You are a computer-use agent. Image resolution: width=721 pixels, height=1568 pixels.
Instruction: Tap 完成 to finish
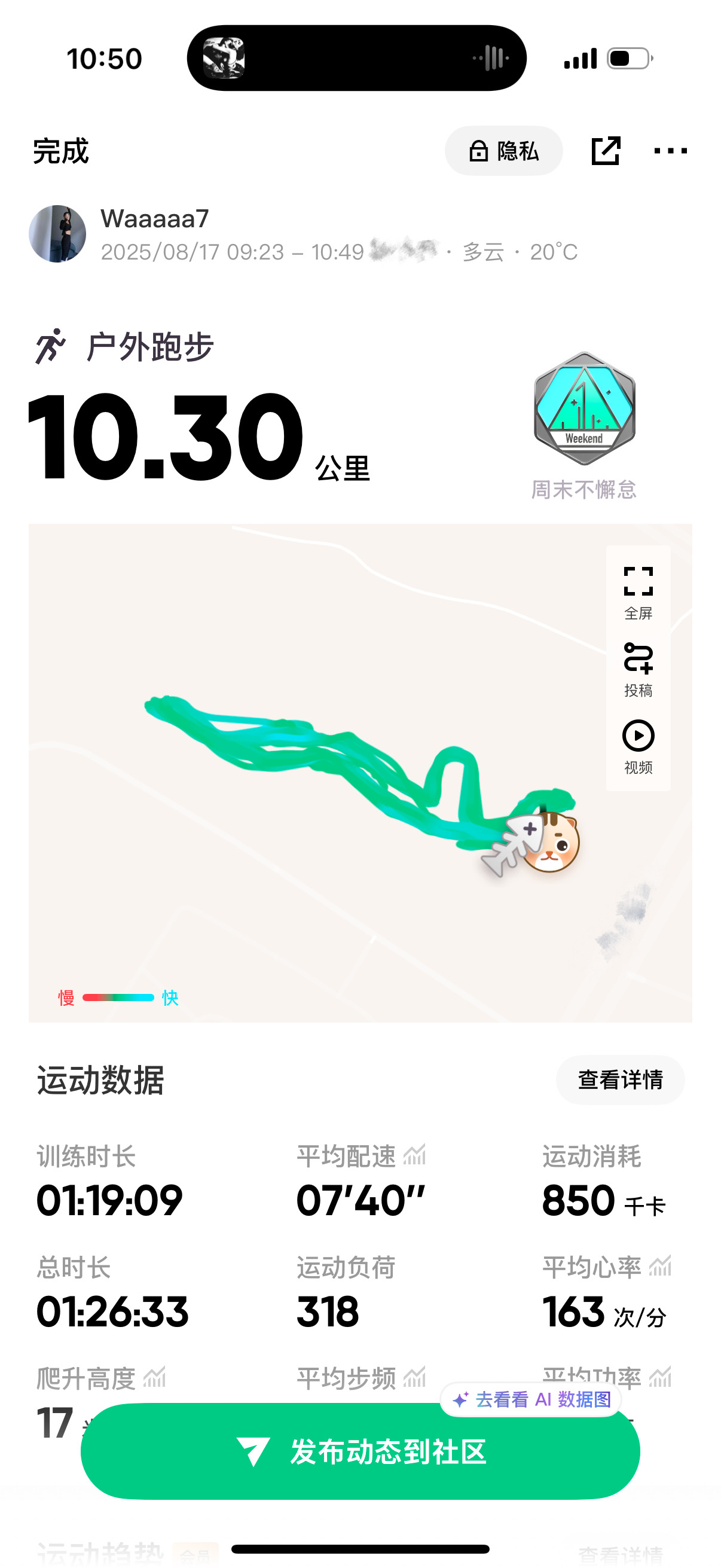pyautogui.click(x=61, y=151)
